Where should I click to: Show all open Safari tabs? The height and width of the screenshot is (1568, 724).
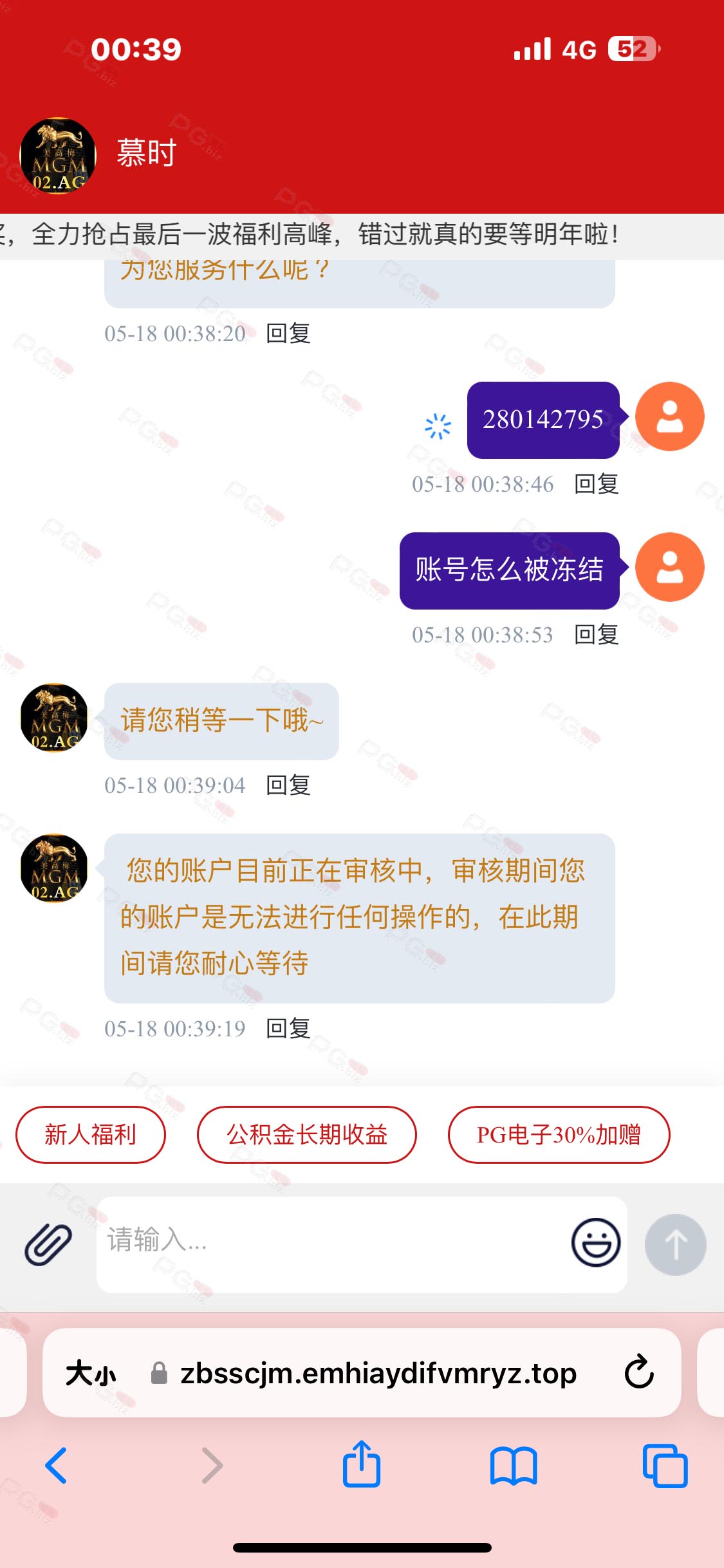pos(665,1466)
